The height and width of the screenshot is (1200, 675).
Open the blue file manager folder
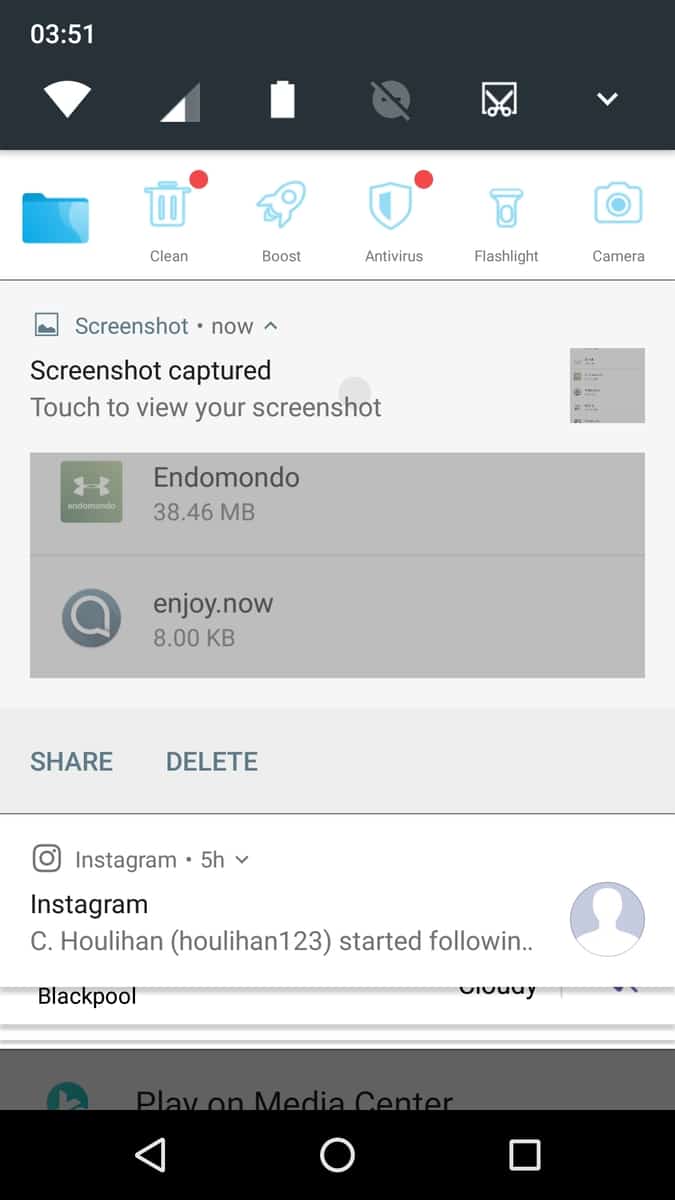tap(56, 218)
